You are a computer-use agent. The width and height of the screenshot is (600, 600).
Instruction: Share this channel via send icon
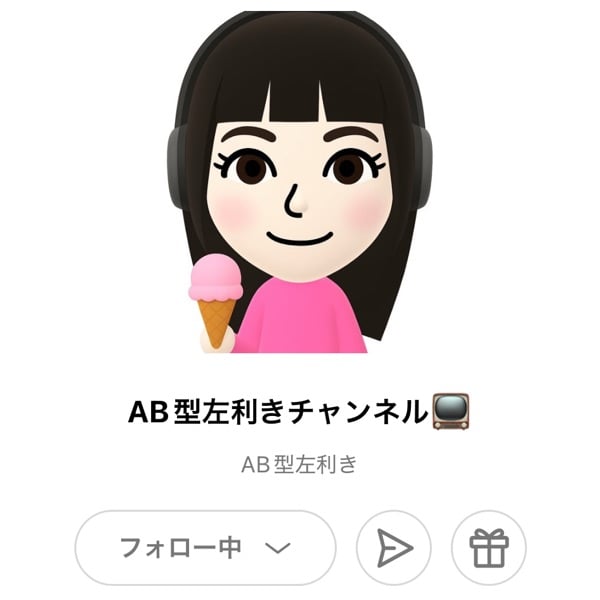[394, 547]
